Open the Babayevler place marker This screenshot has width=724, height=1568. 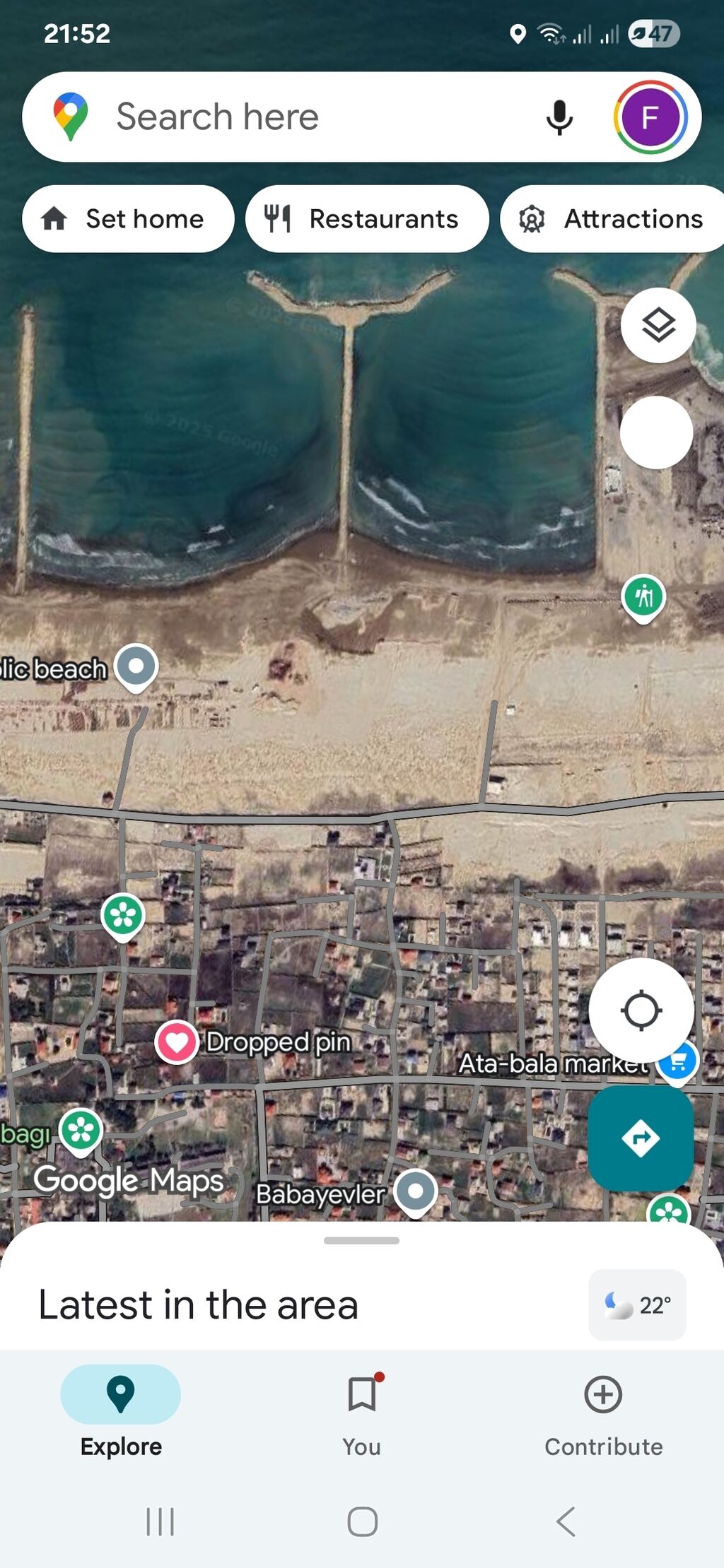pos(415,1192)
